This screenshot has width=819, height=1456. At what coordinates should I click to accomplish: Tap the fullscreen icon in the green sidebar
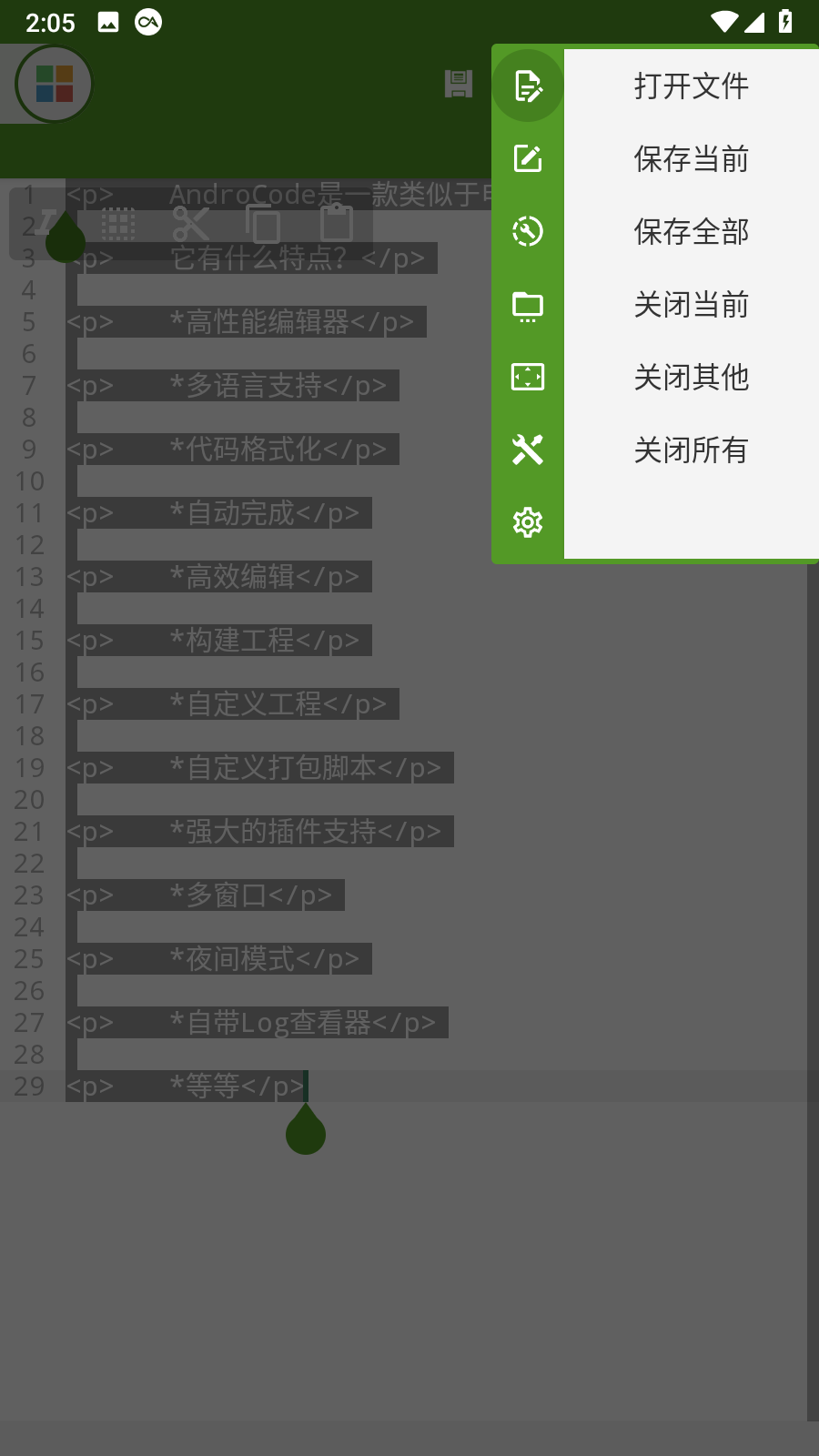[x=528, y=377]
